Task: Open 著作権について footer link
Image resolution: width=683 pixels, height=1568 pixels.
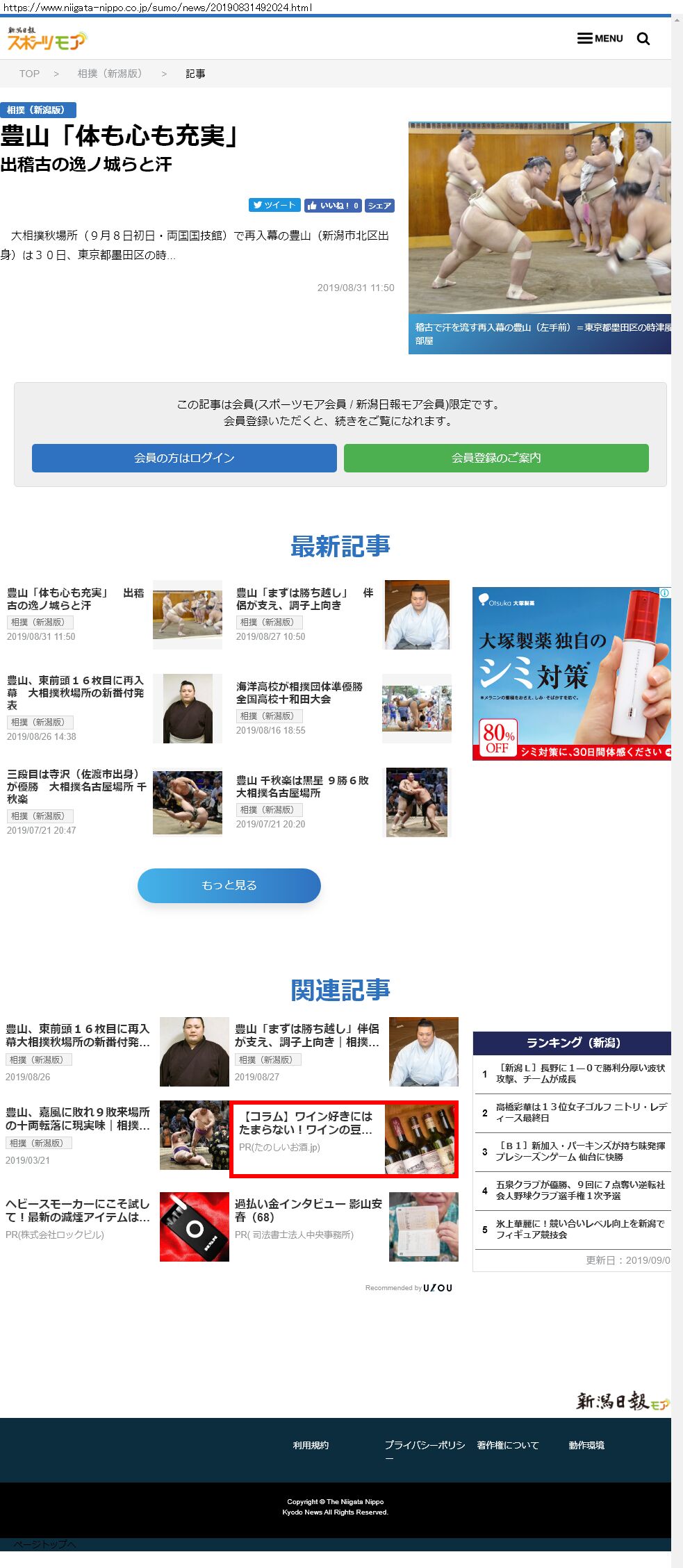Action: tap(507, 1445)
